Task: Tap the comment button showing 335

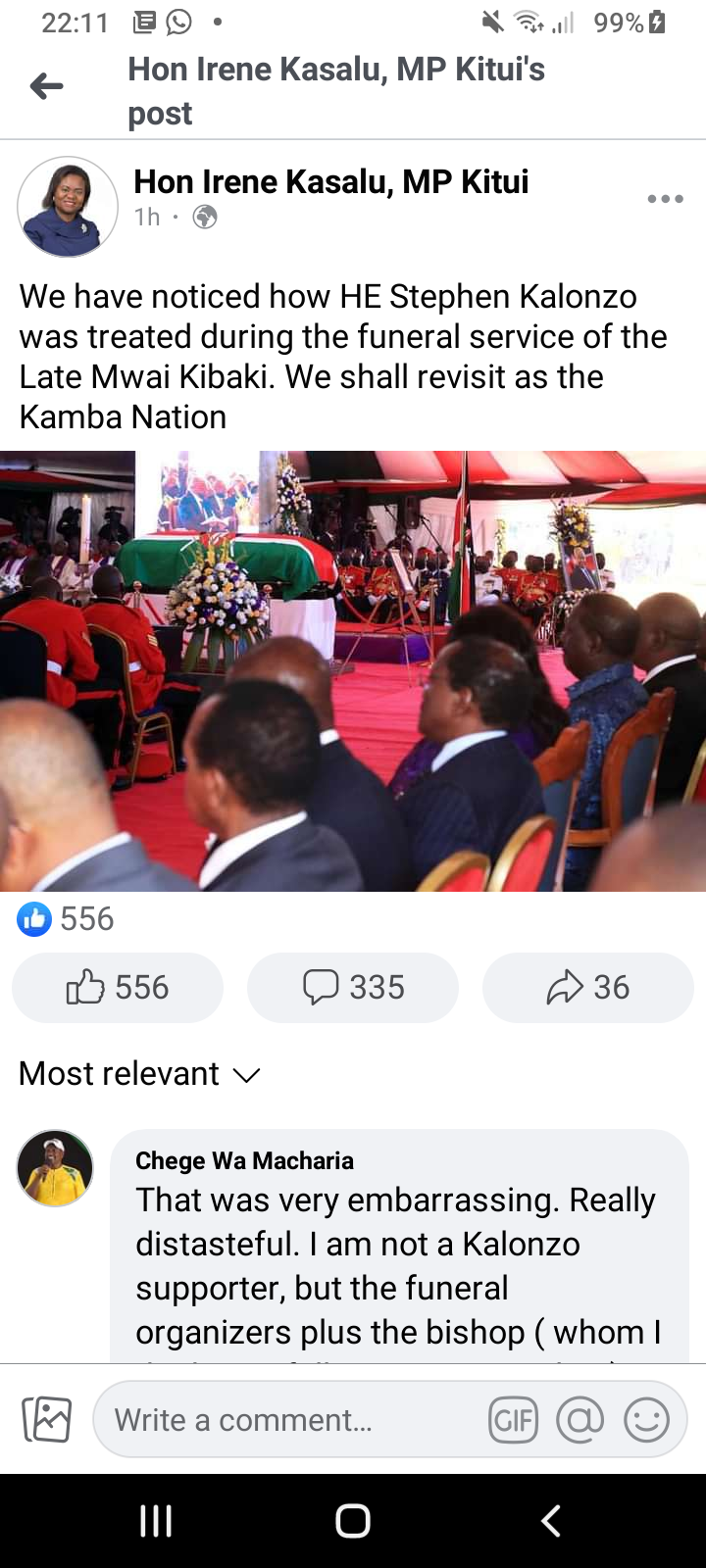Action: 353,987
